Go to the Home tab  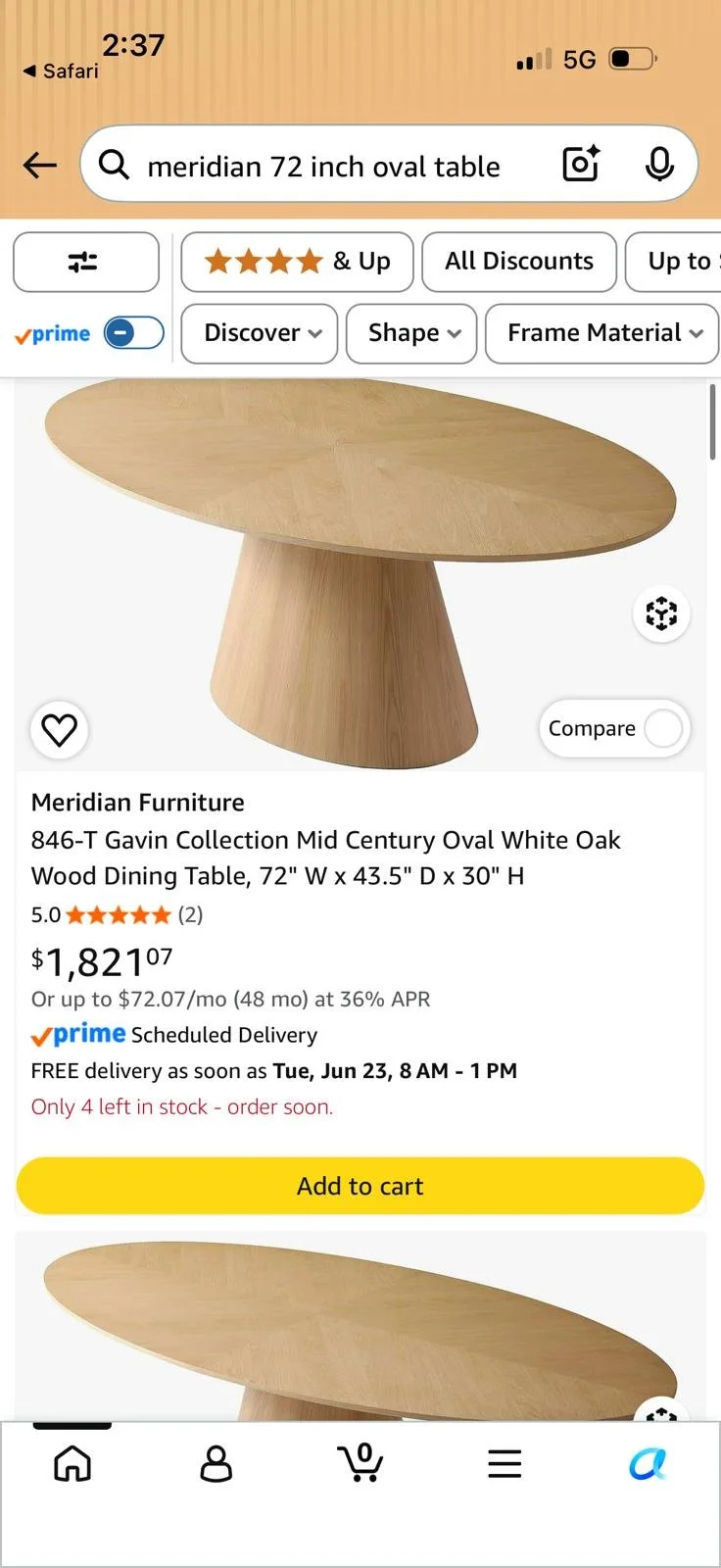pyautogui.click(x=72, y=1464)
